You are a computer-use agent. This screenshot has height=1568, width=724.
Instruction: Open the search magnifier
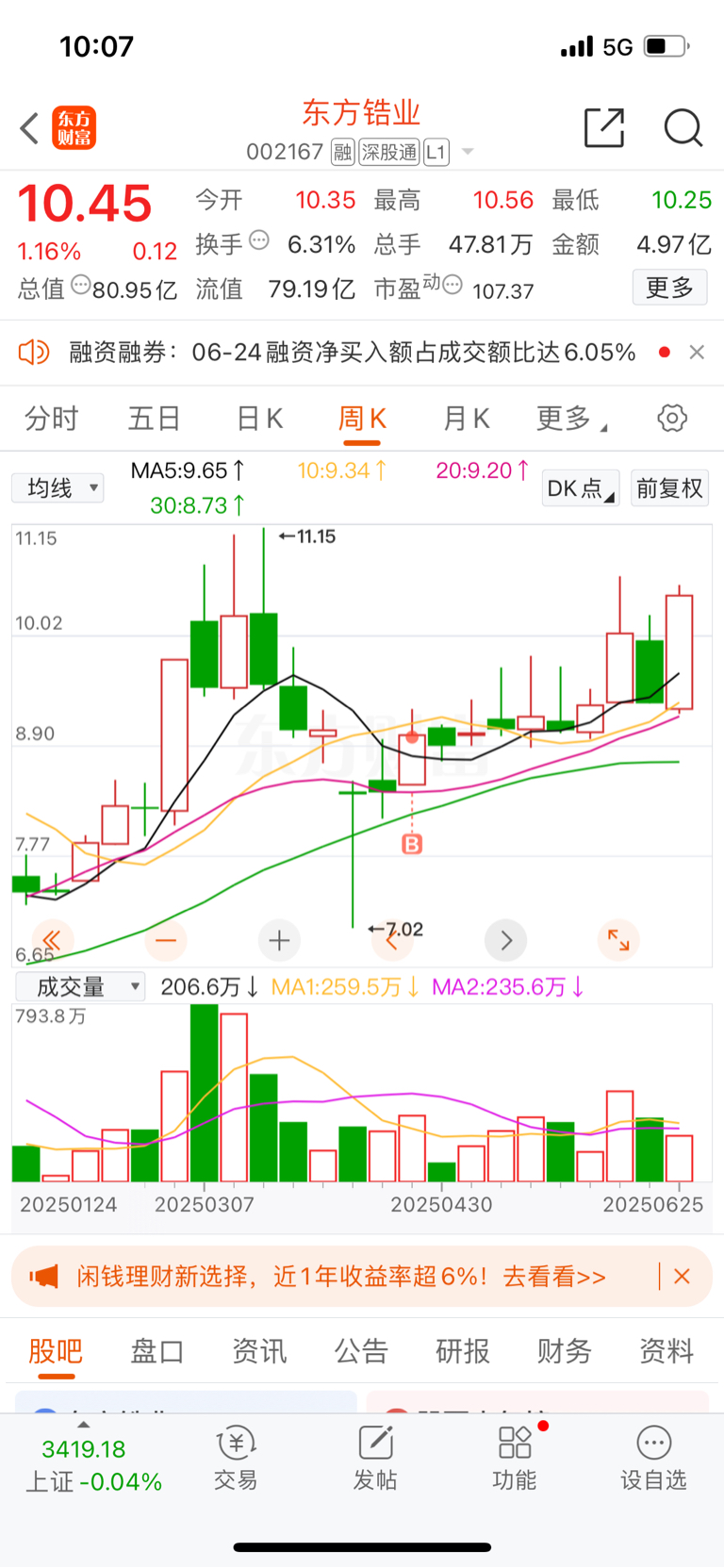point(683,127)
